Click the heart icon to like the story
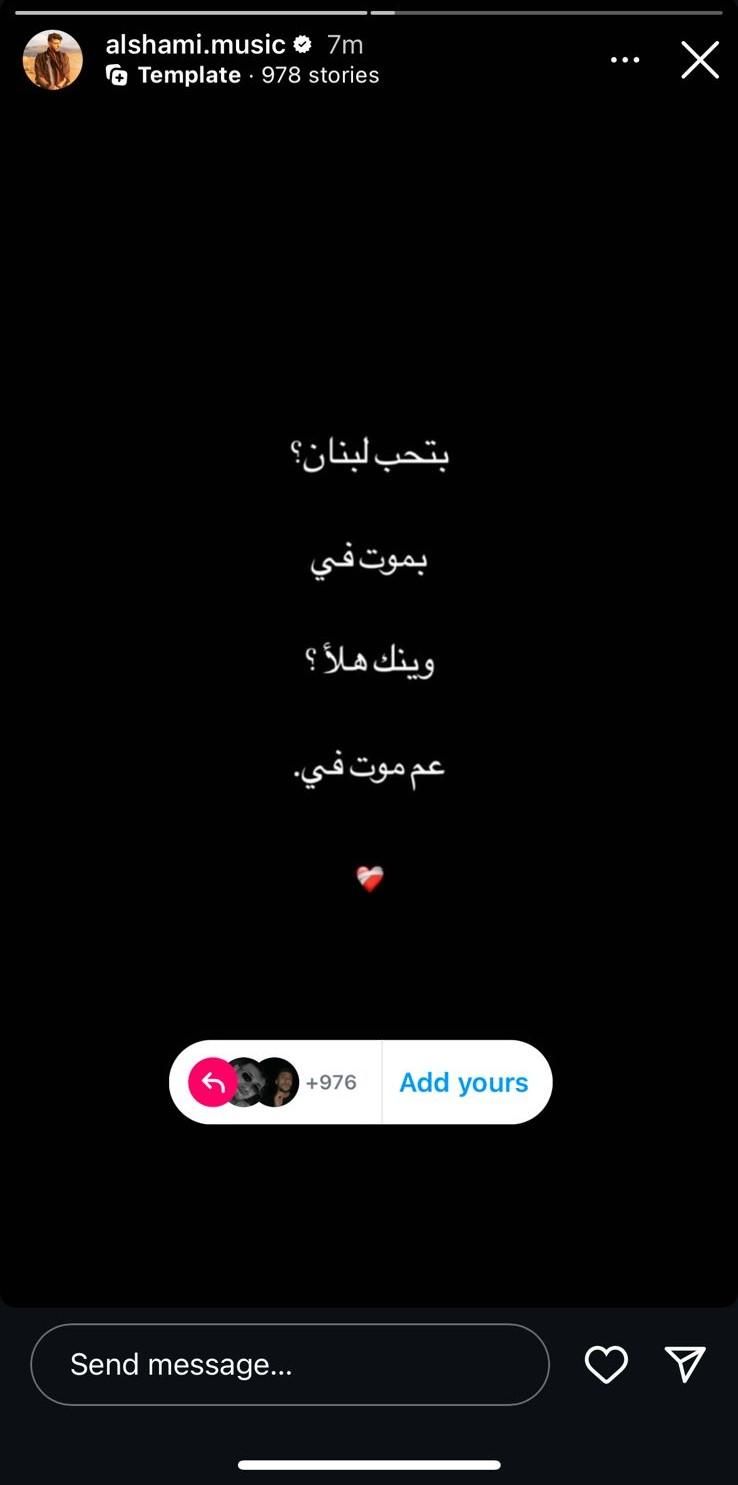Viewport: 738px width, 1485px height. (x=606, y=1364)
